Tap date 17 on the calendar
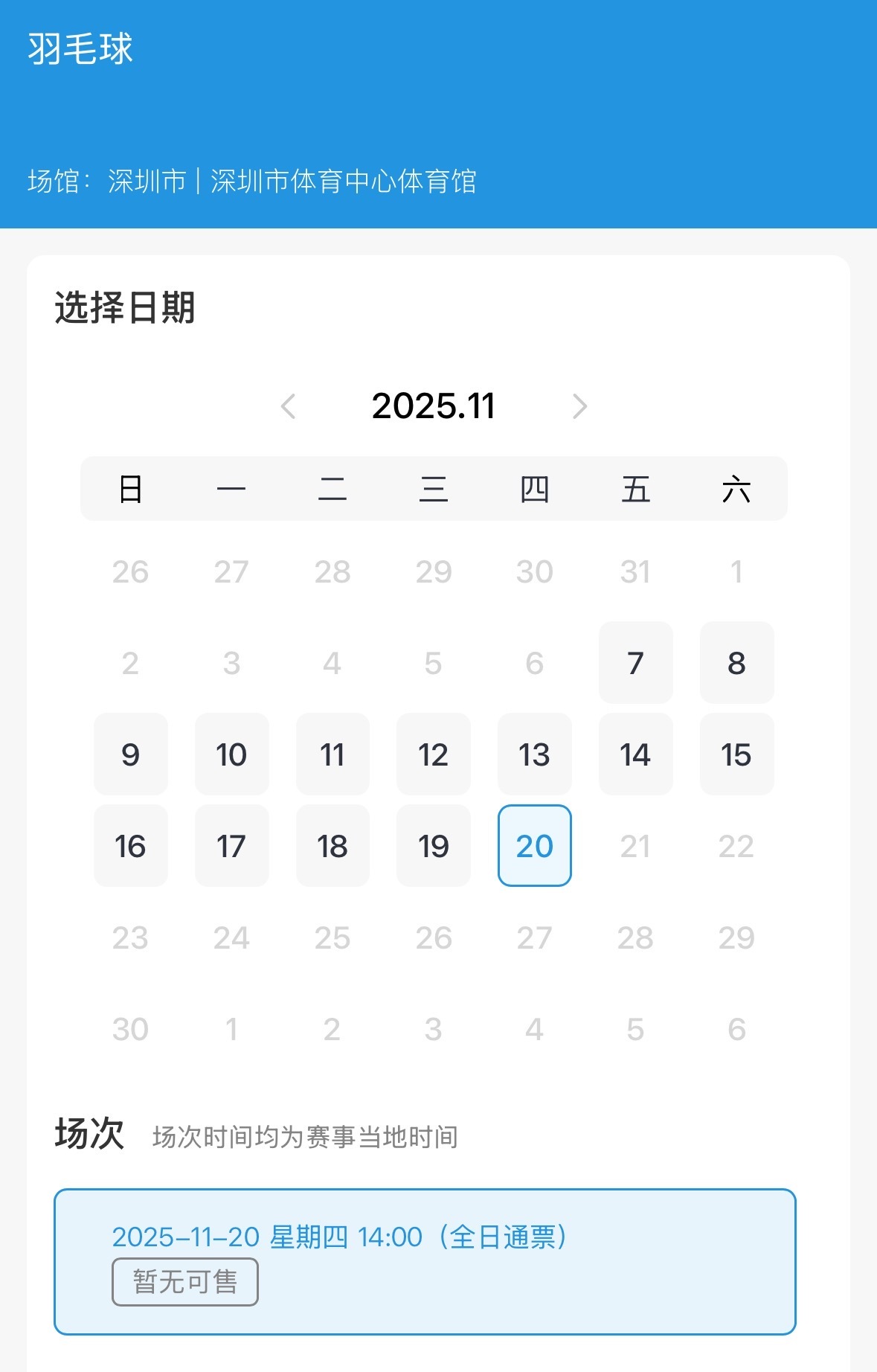This screenshot has width=877, height=1372. [231, 846]
